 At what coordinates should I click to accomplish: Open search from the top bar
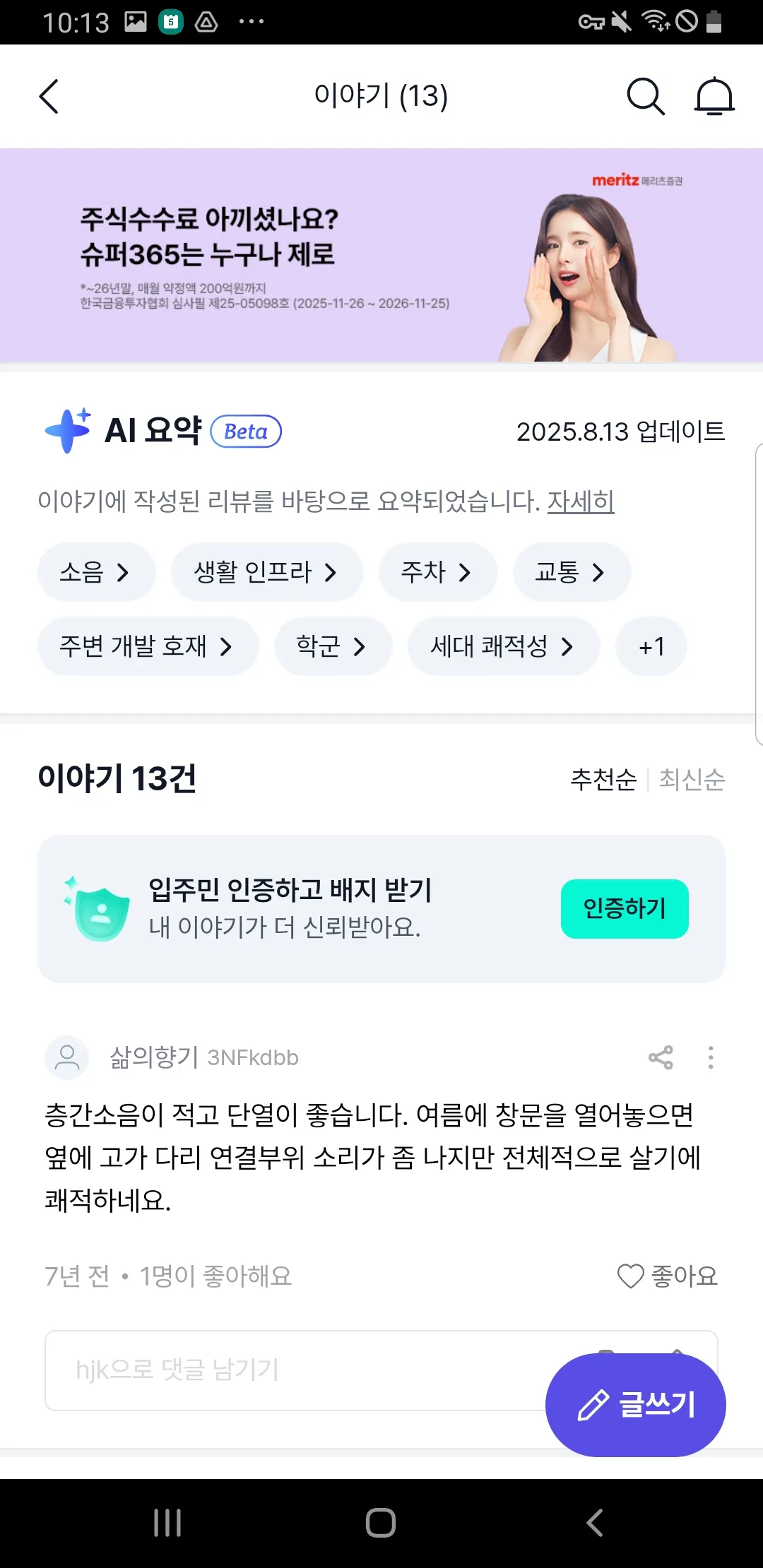point(646,97)
